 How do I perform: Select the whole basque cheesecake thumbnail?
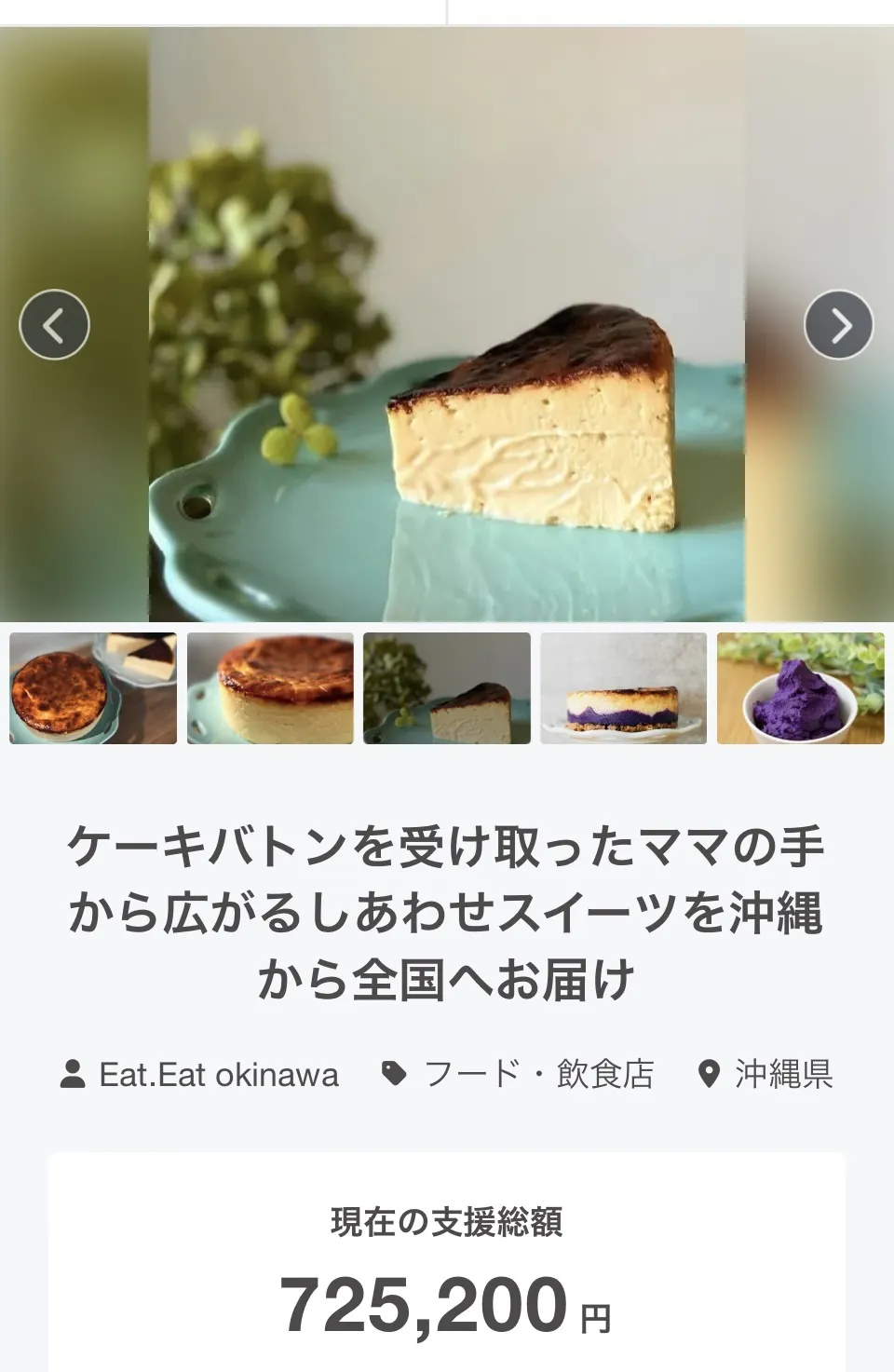270,688
